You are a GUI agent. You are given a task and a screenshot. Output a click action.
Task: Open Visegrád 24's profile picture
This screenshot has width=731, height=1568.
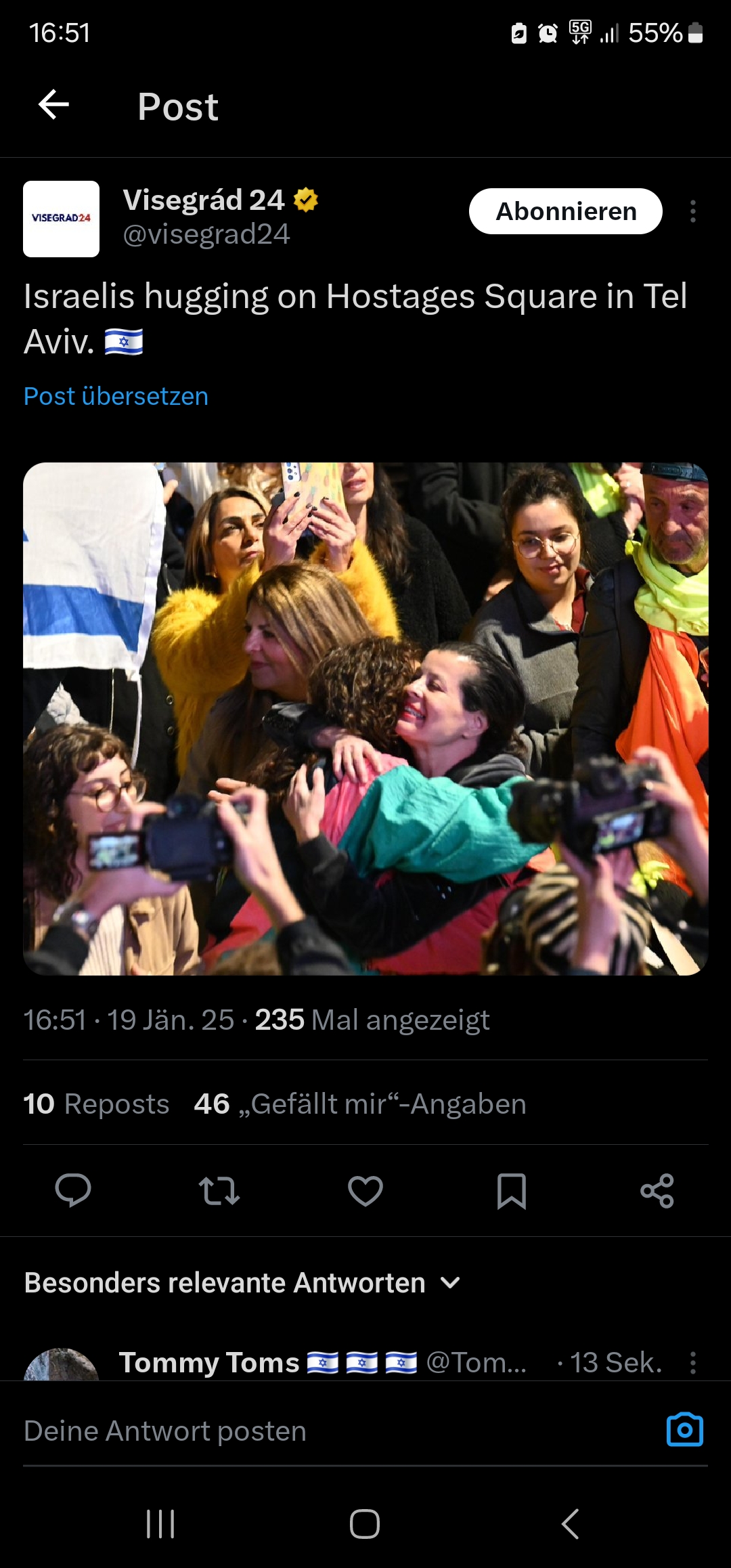61,219
